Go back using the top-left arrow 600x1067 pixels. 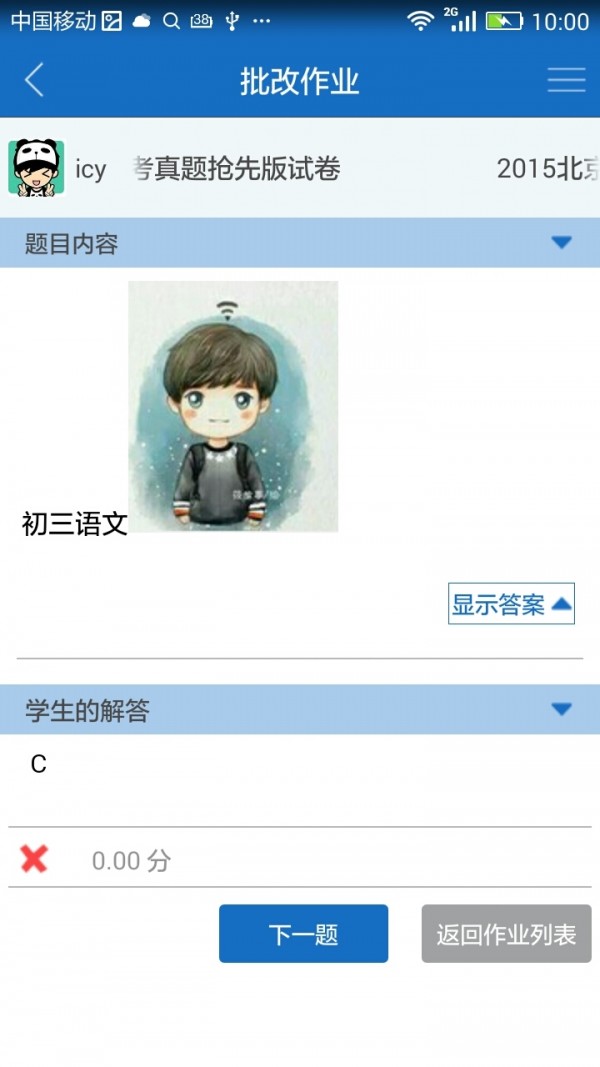35,80
